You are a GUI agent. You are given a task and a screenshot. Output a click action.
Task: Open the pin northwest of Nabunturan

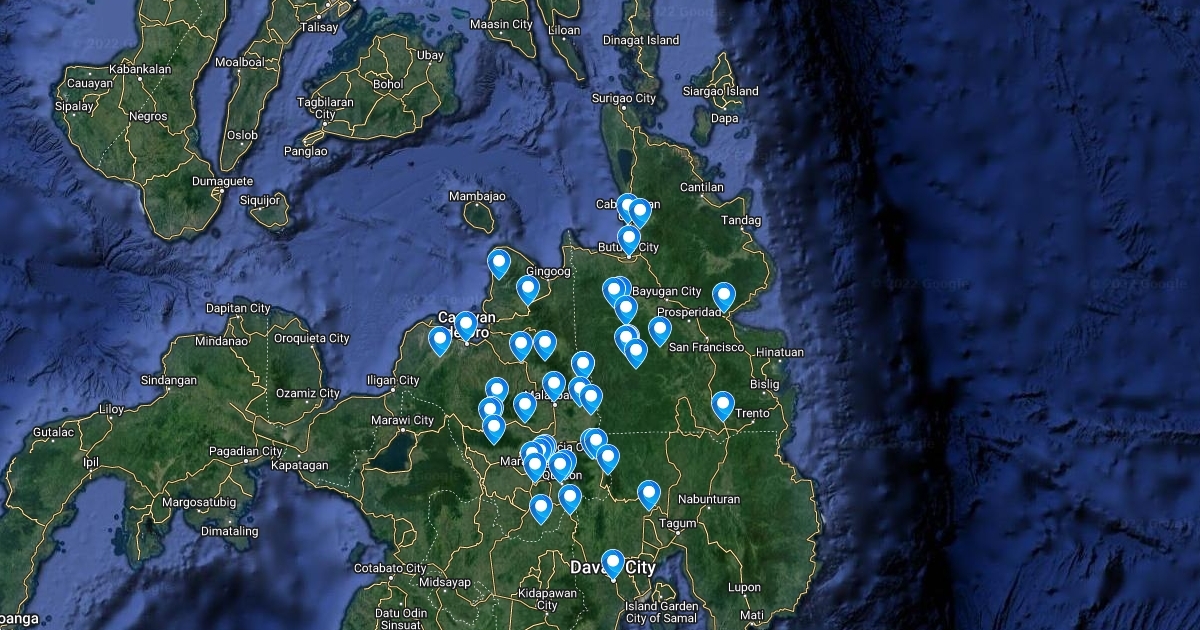[649, 494]
